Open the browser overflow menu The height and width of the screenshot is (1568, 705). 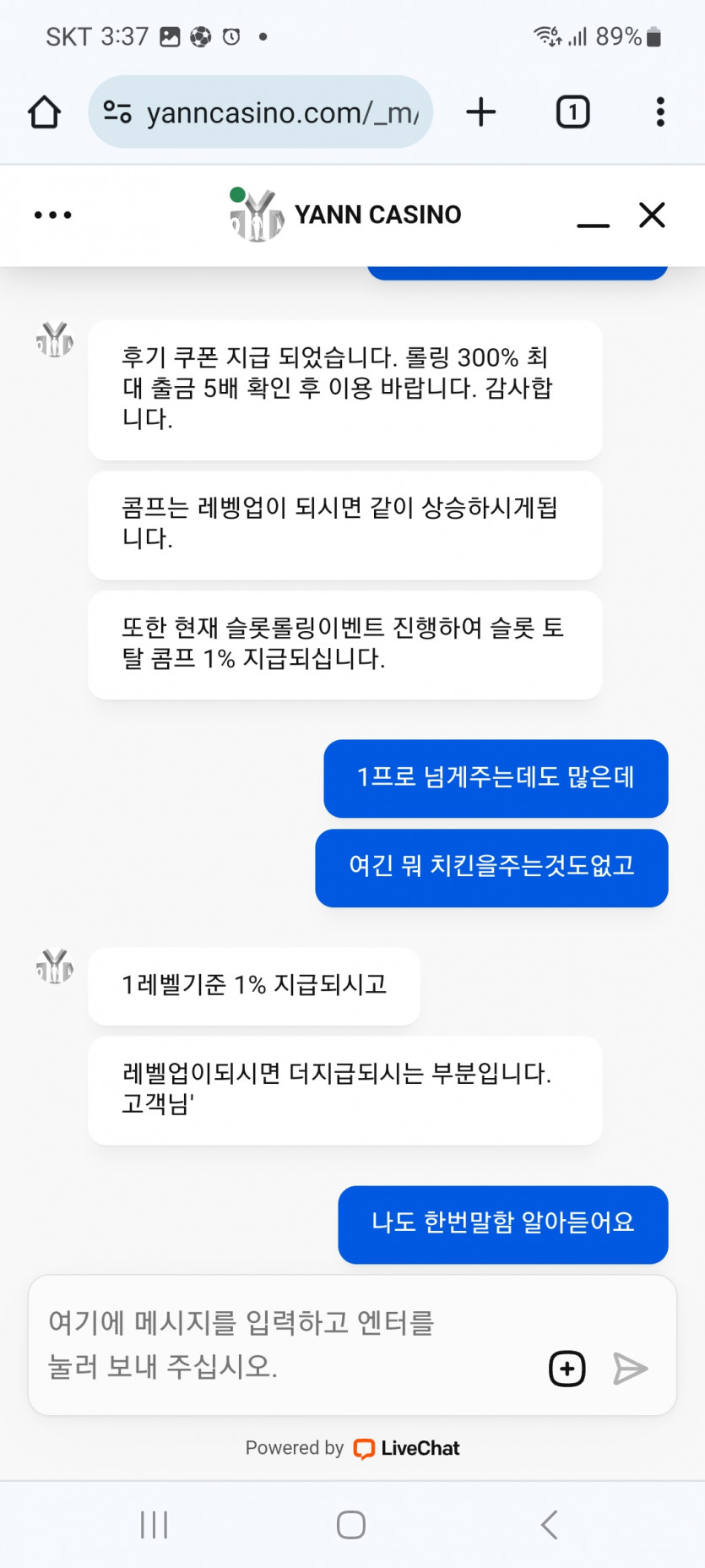pyautogui.click(x=660, y=112)
